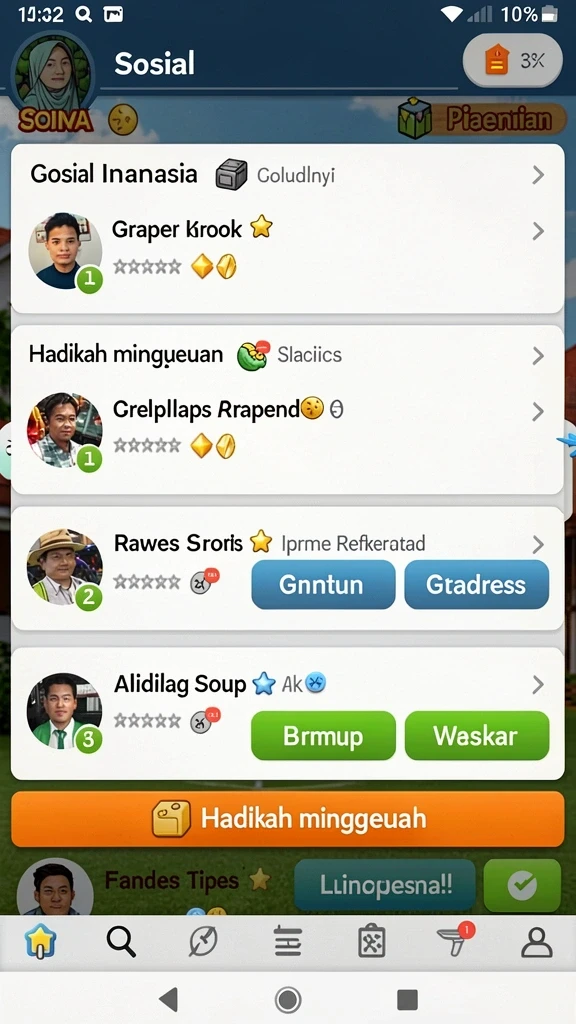The width and height of the screenshot is (576, 1024).
Task: Tap the Llinopesna!! button
Action: point(385,885)
